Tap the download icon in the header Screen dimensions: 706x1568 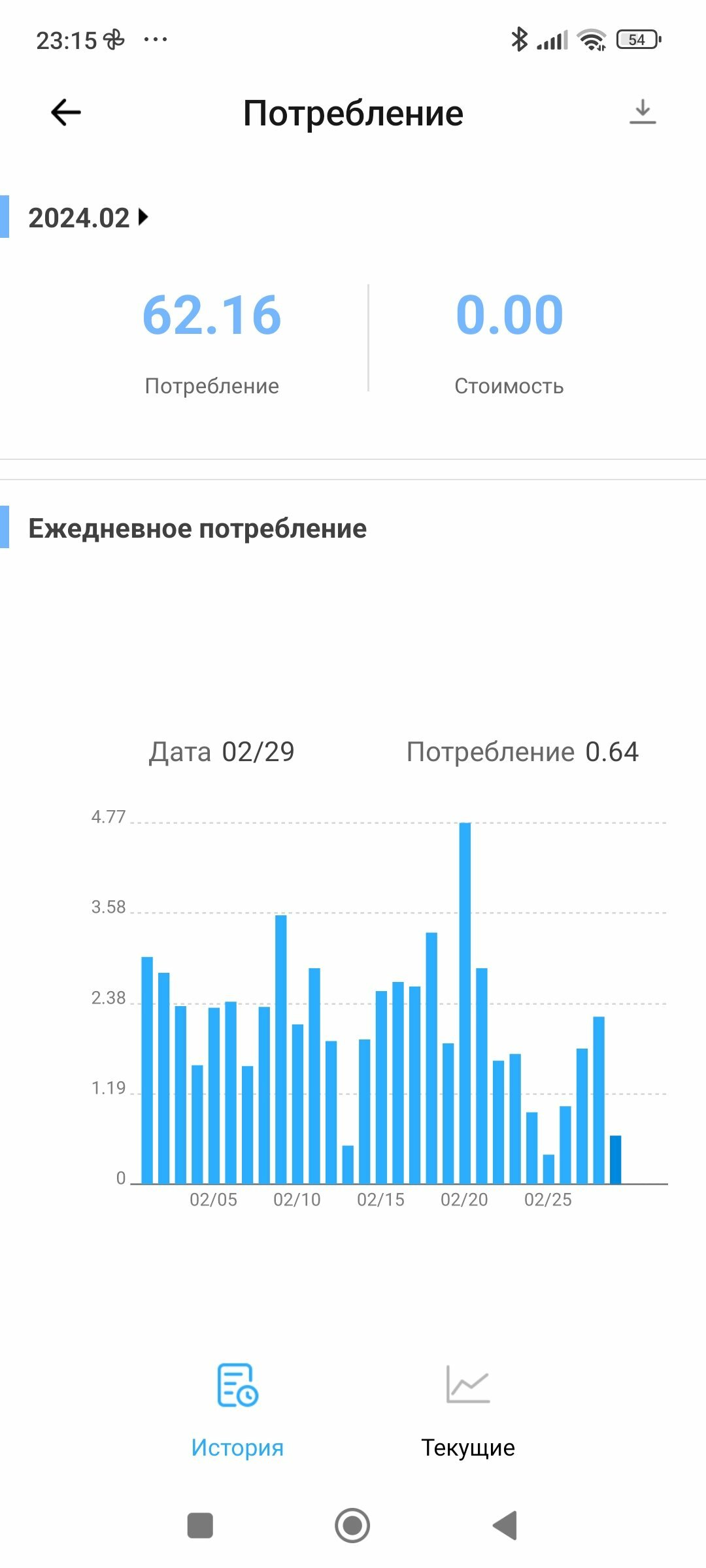pos(643,112)
